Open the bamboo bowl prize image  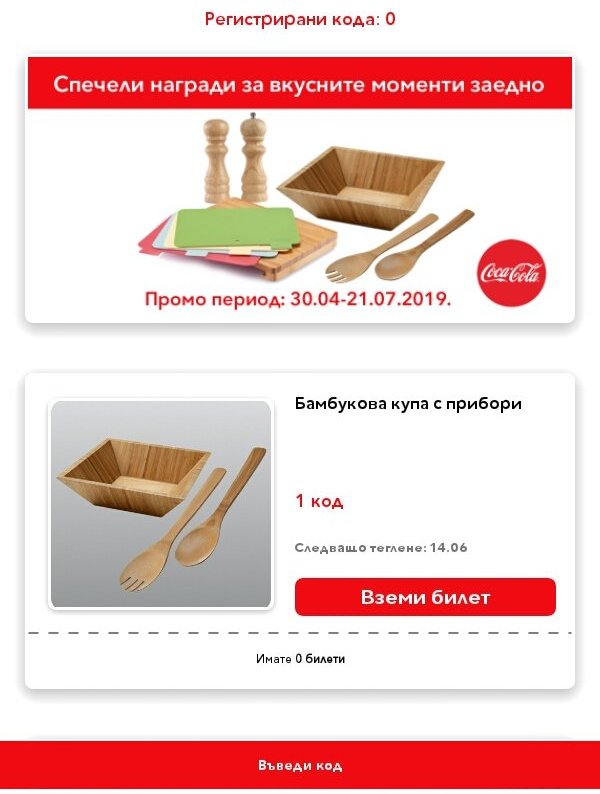tap(161, 505)
